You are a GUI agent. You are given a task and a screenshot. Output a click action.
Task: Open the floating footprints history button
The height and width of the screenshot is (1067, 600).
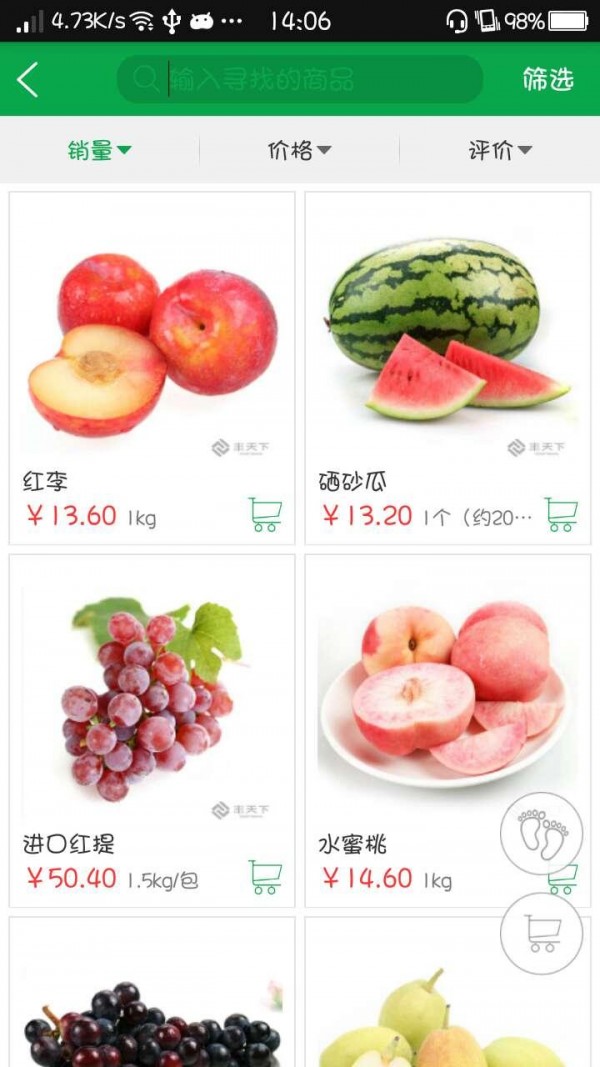pos(541,833)
